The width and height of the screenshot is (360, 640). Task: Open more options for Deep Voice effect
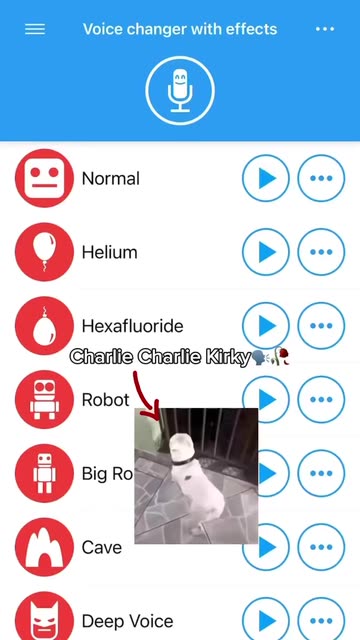321,621
